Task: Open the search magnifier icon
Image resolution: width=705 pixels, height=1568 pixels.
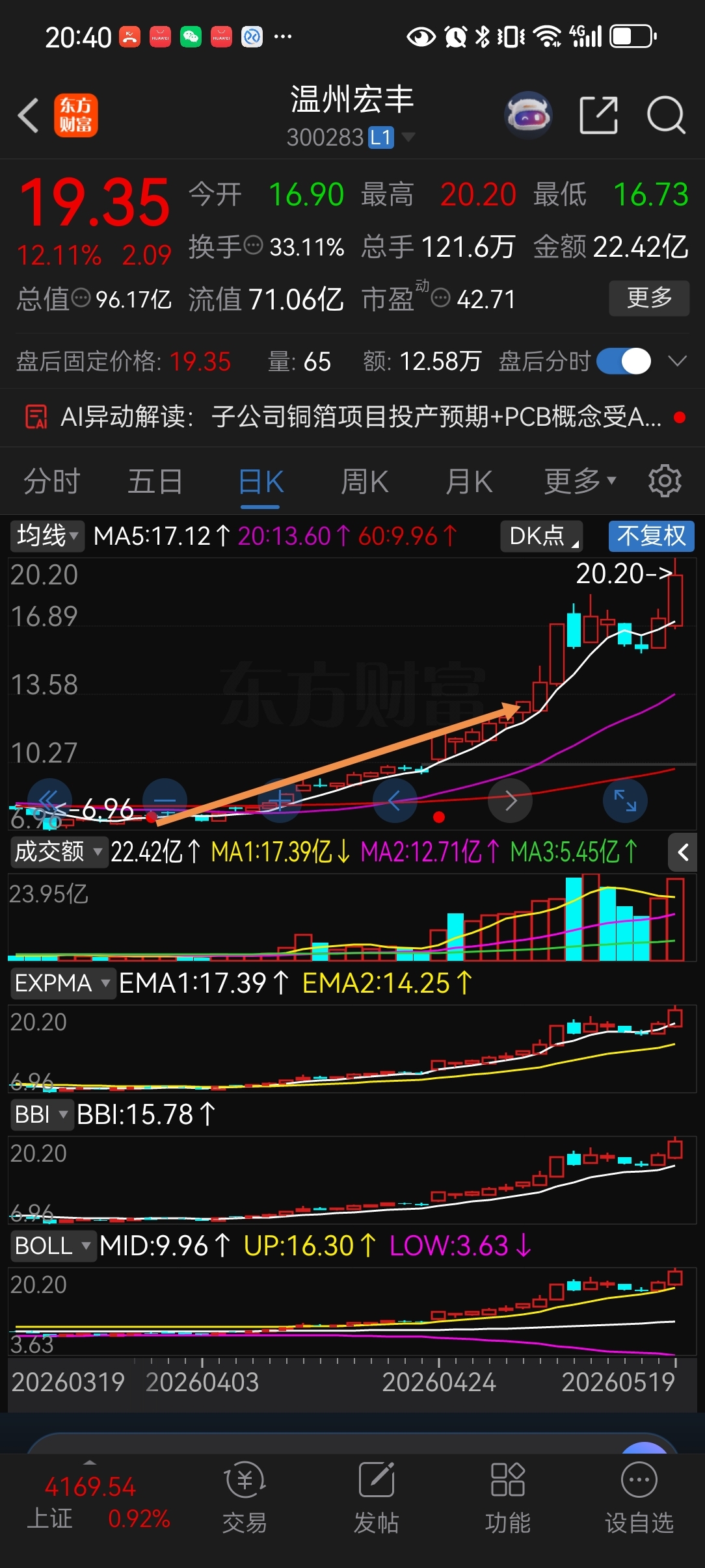Action: tap(666, 115)
